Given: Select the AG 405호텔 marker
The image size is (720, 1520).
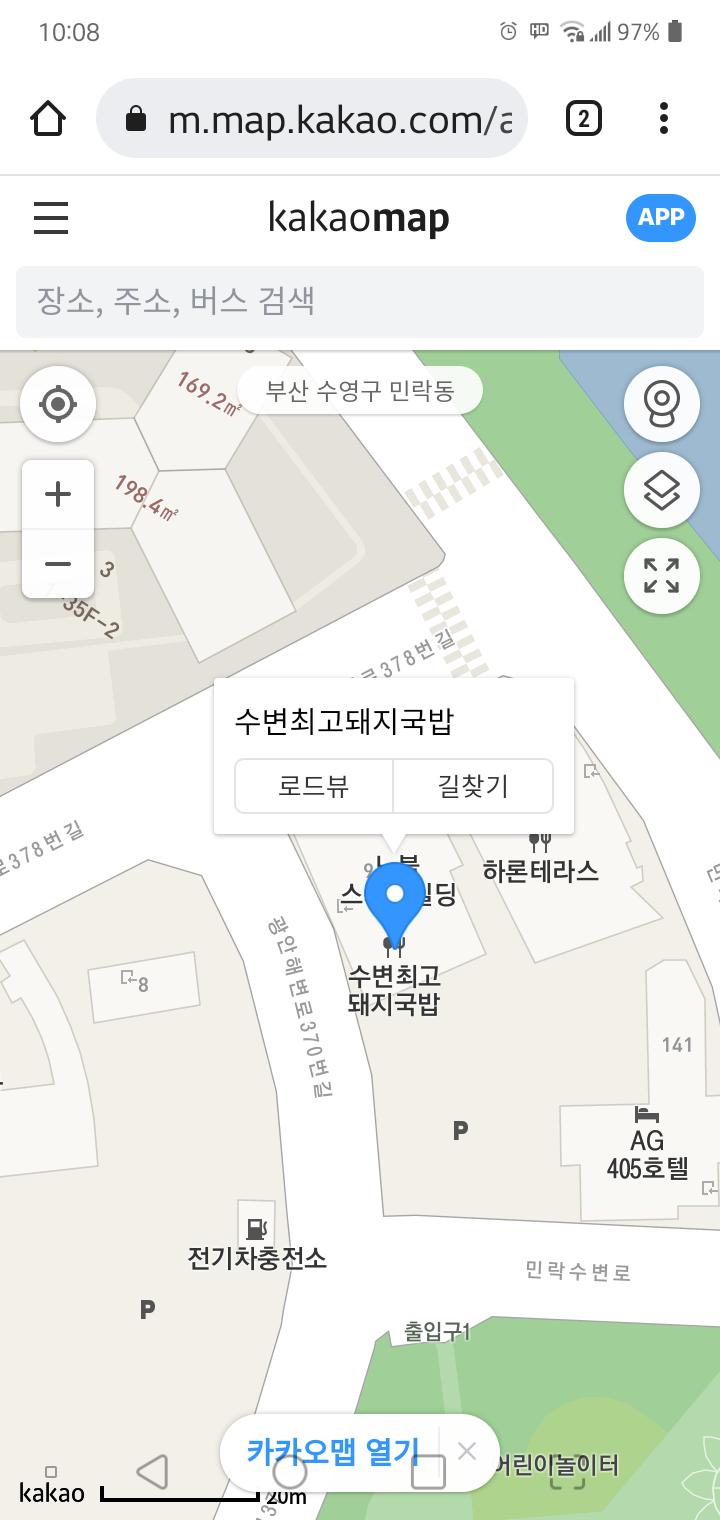Looking at the screenshot, I should coord(647,1145).
